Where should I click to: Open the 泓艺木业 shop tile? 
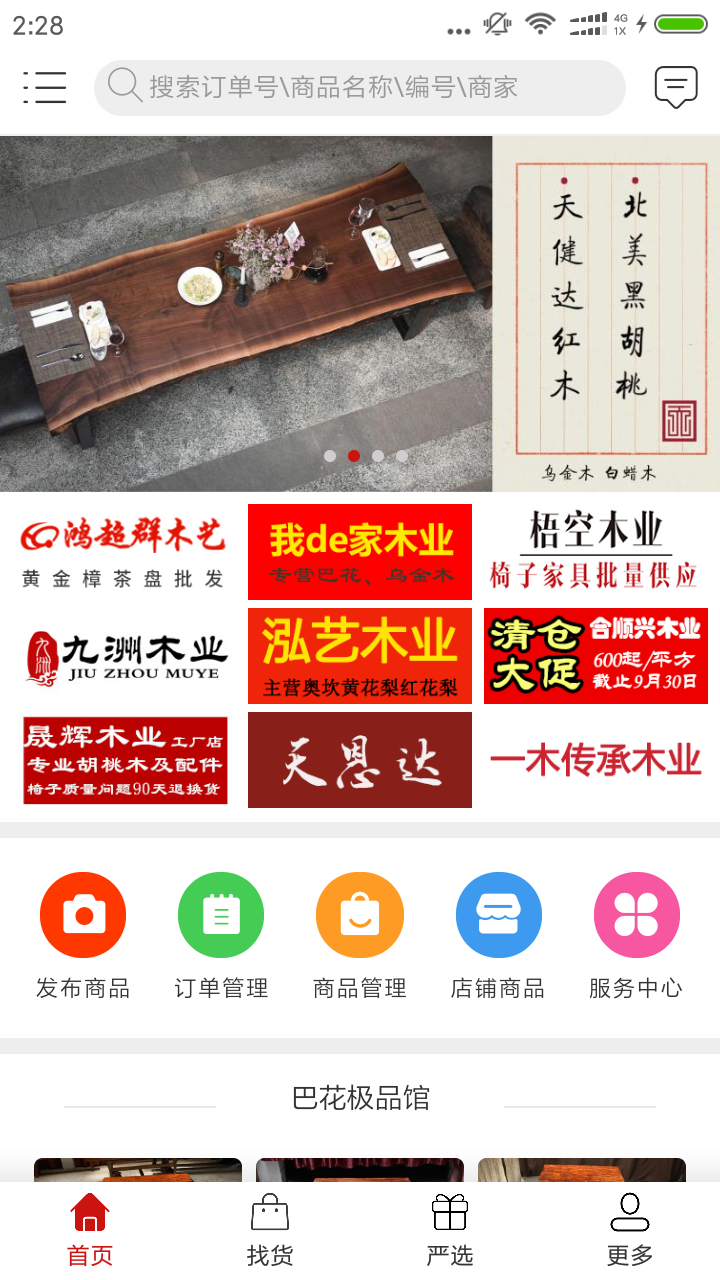coord(360,656)
